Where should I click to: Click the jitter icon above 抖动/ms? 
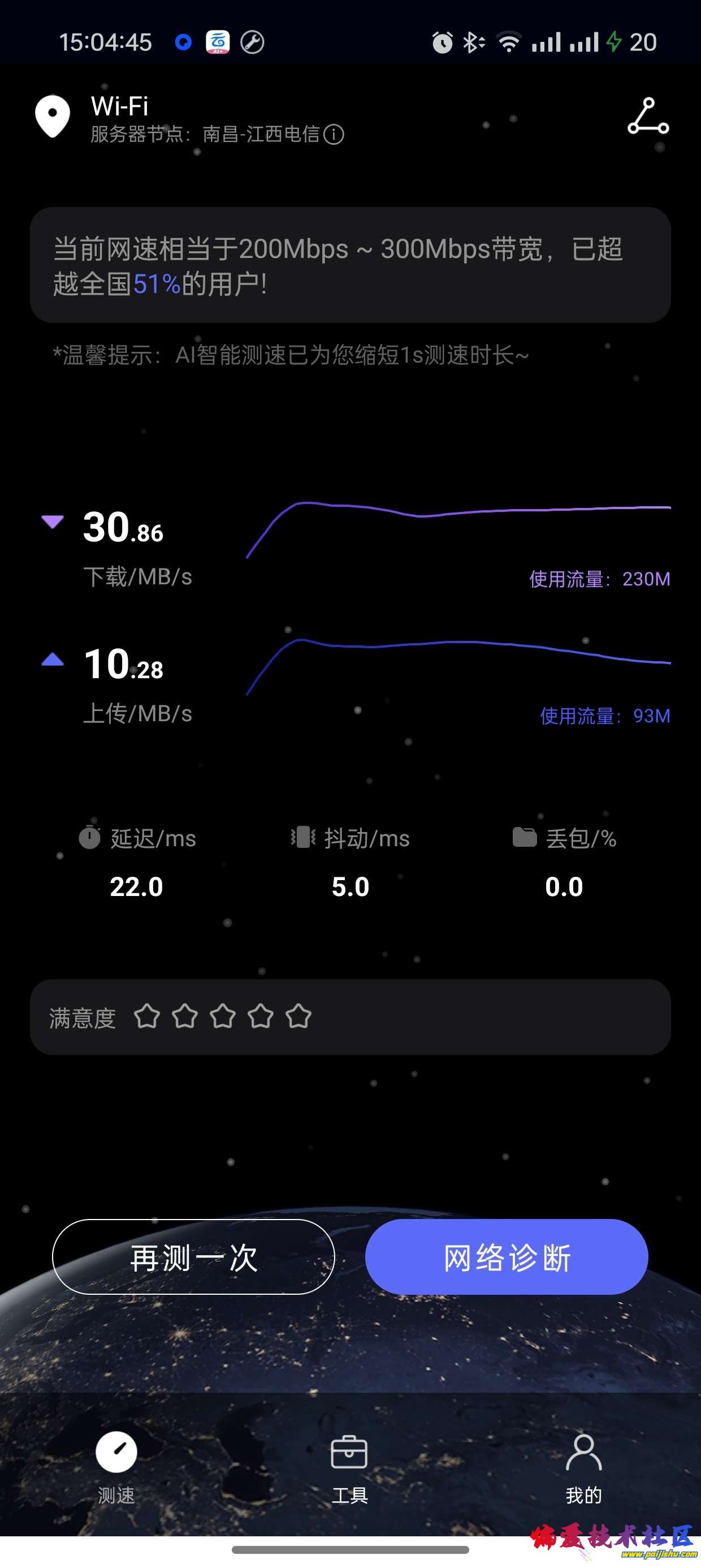(x=302, y=838)
